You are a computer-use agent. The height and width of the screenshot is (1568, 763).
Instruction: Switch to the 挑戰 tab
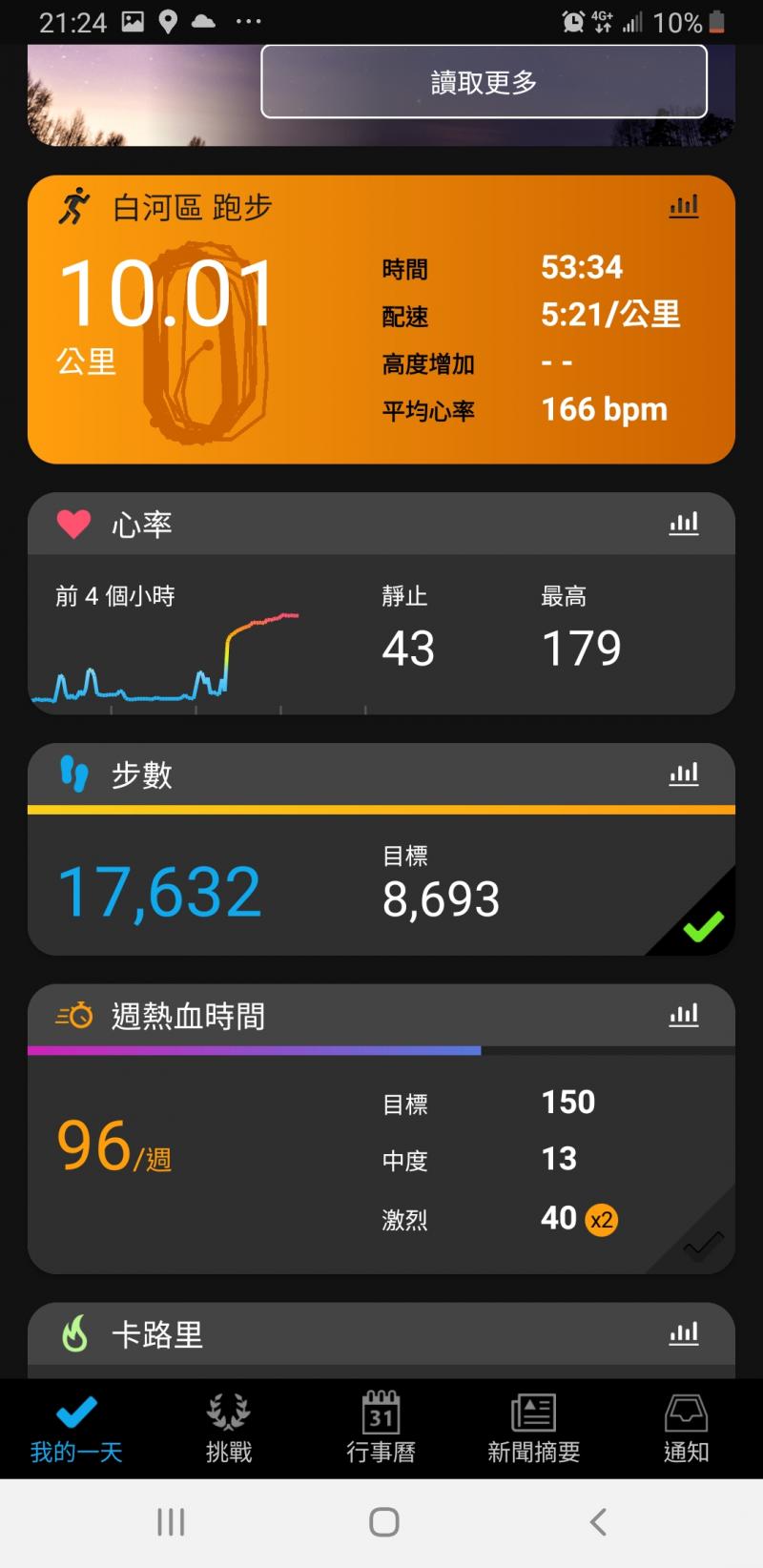click(229, 1429)
